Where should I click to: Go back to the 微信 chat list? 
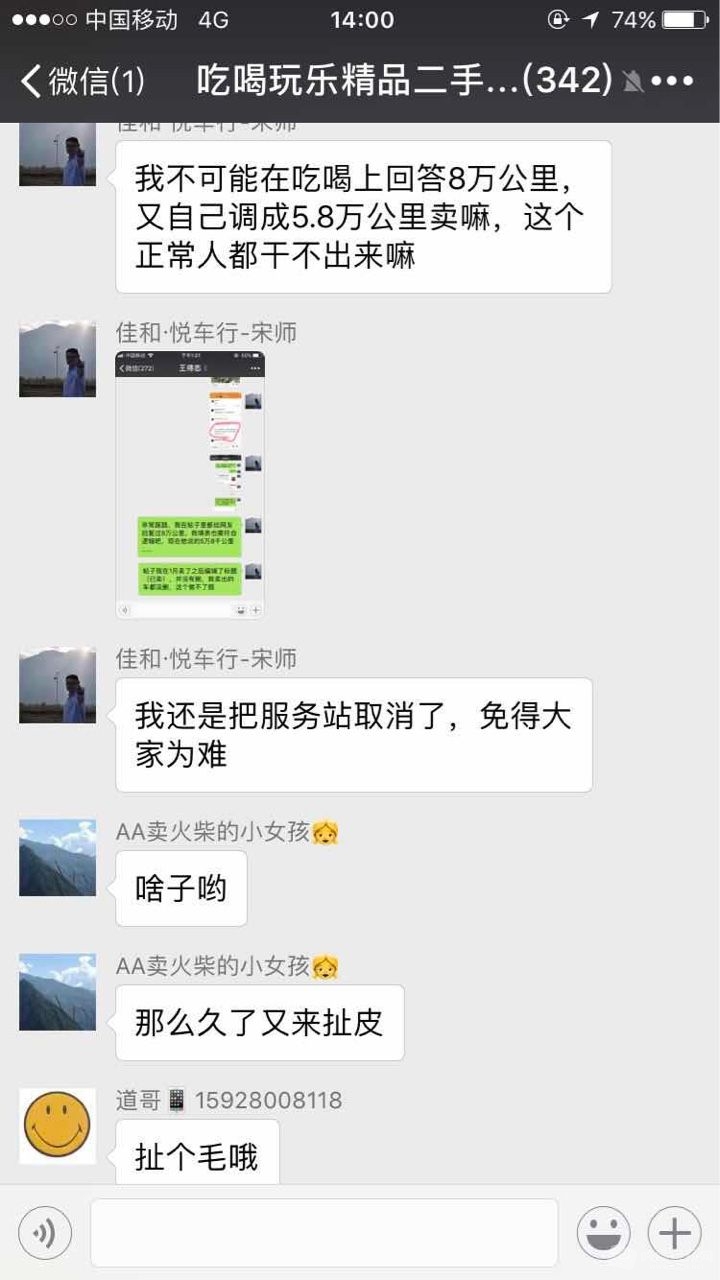coord(82,81)
